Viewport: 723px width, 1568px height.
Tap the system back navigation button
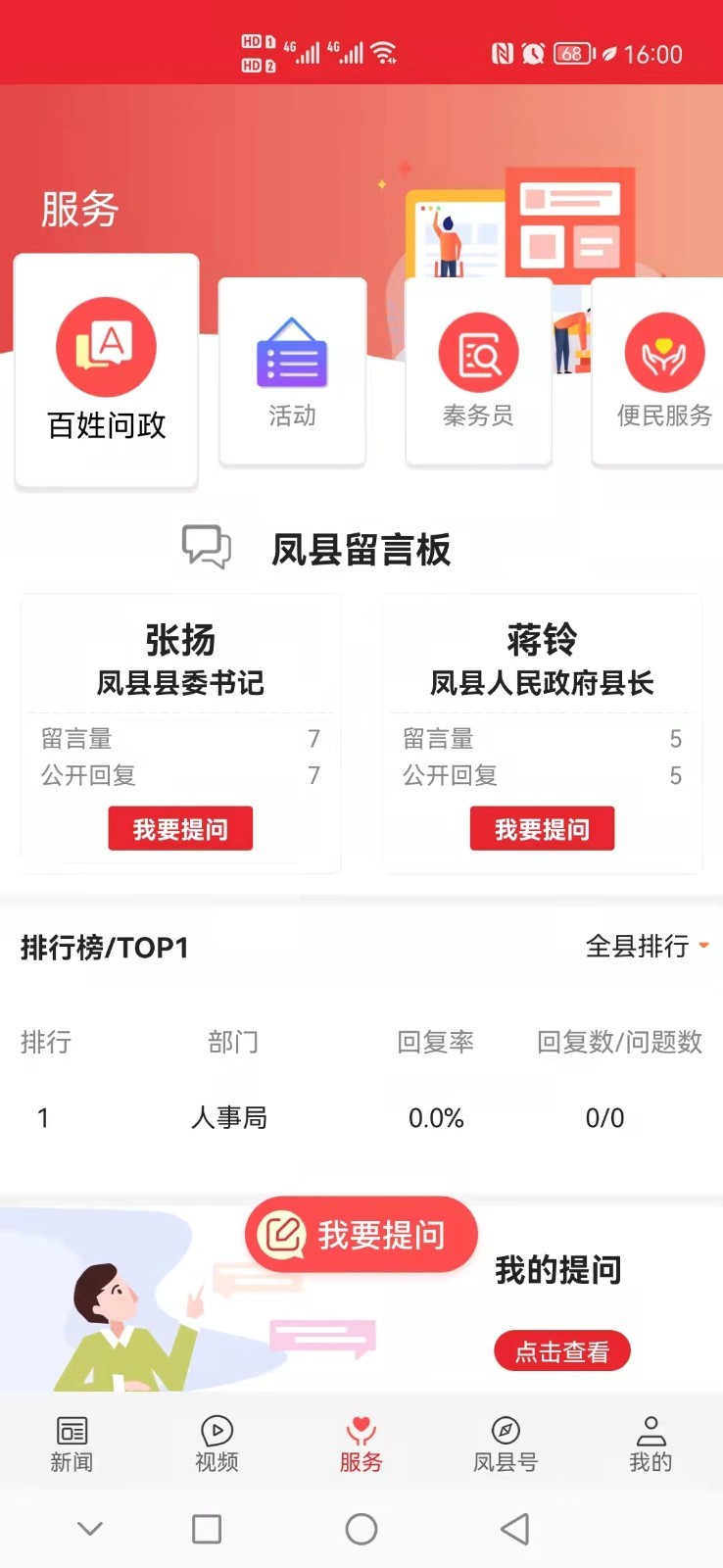(x=514, y=1529)
